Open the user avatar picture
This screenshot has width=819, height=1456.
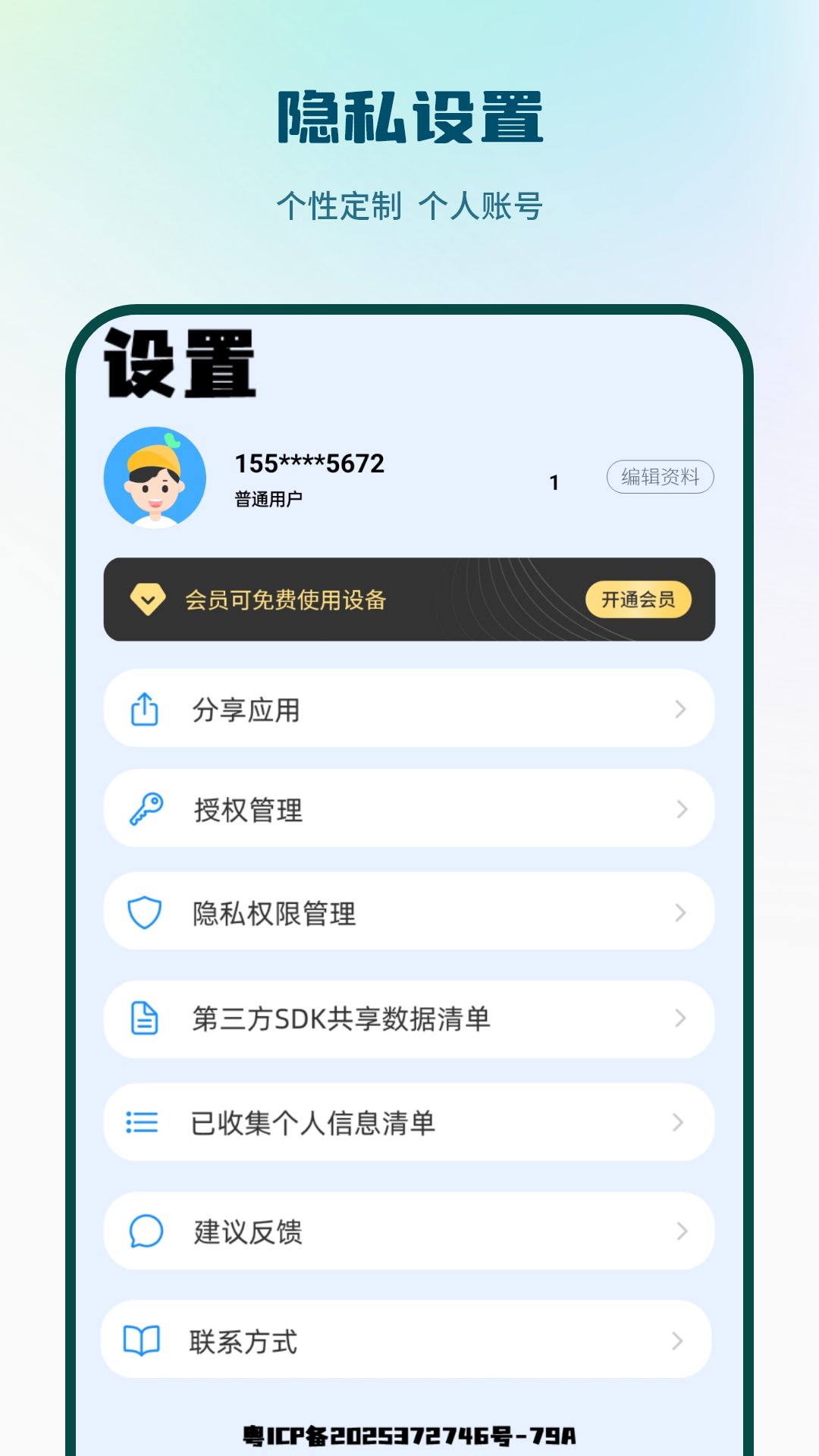(154, 475)
